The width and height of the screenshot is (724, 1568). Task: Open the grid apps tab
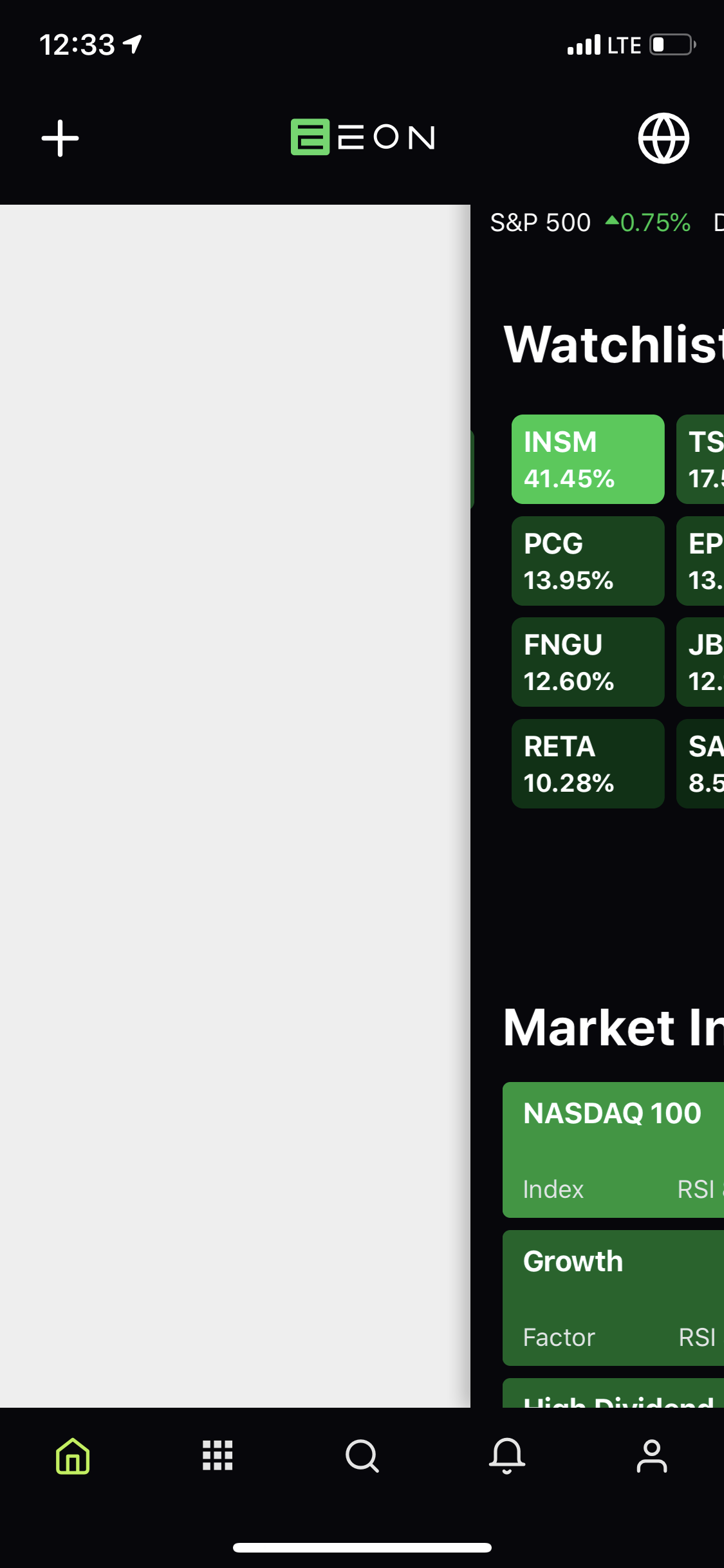point(218,1455)
